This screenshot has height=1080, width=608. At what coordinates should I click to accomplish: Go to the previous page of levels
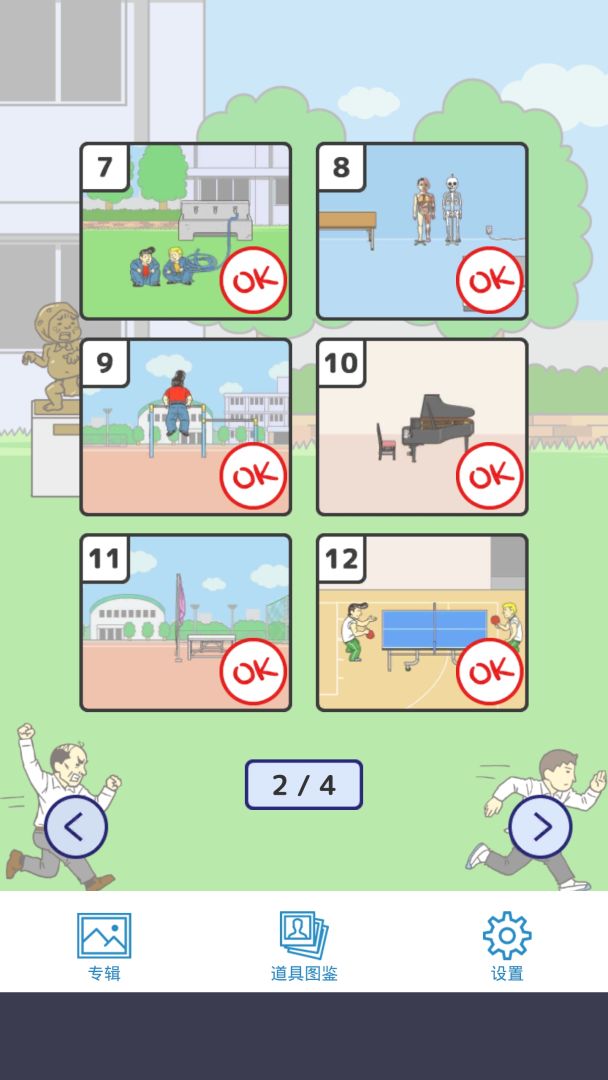[x=76, y=827]
